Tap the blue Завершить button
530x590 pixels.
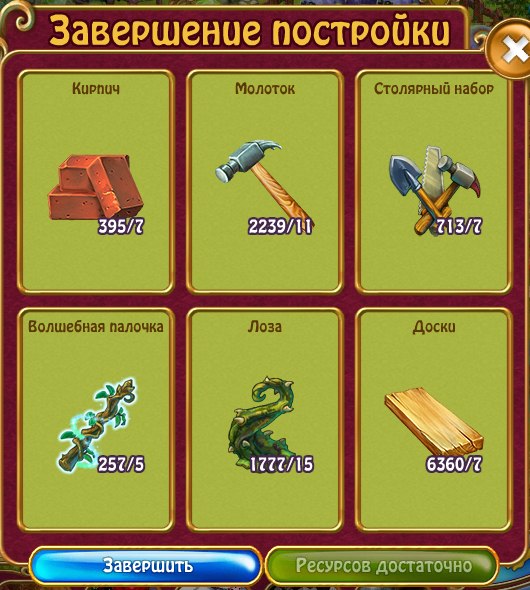146,565
